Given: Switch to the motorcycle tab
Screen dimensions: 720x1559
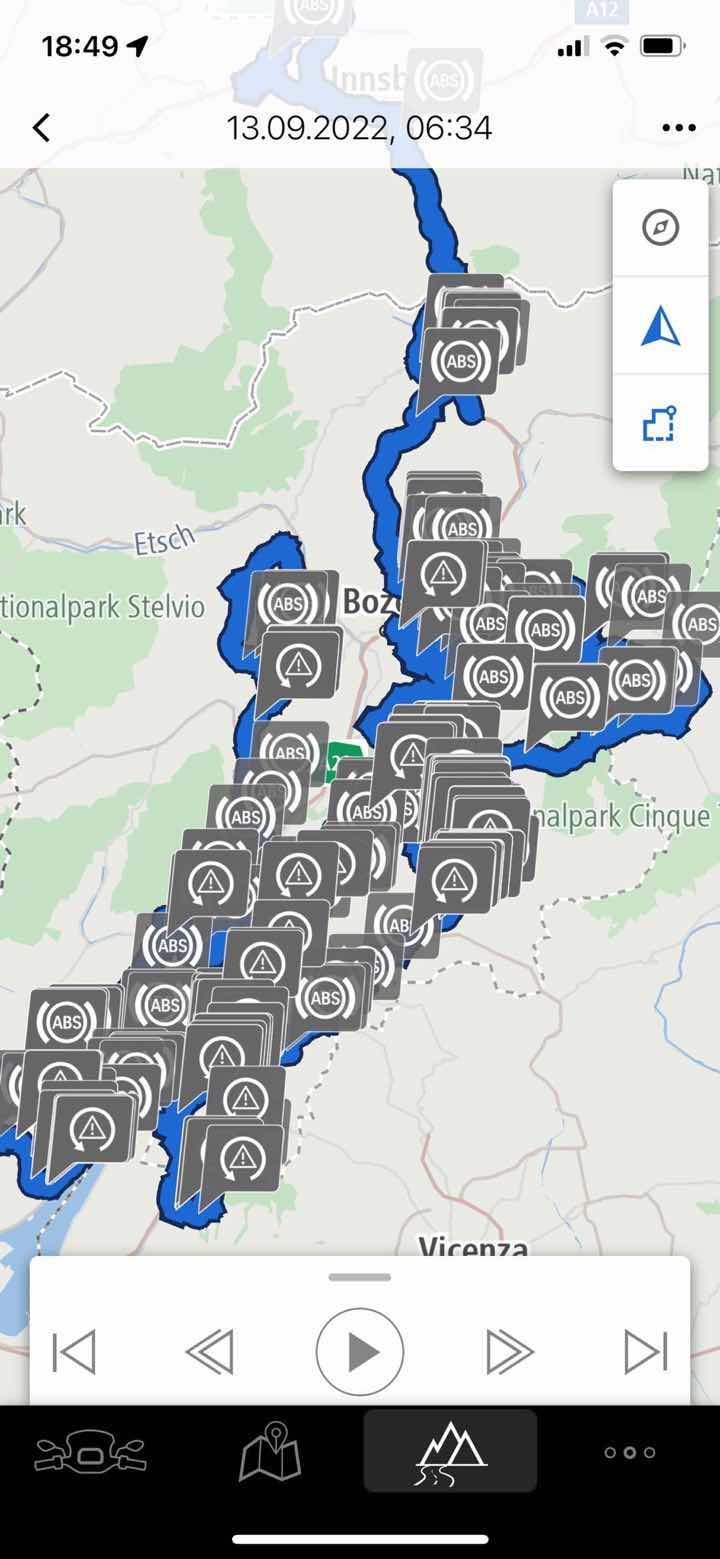Looking at the screenshot, I should pyautogui.click(x=90, y=1452).
